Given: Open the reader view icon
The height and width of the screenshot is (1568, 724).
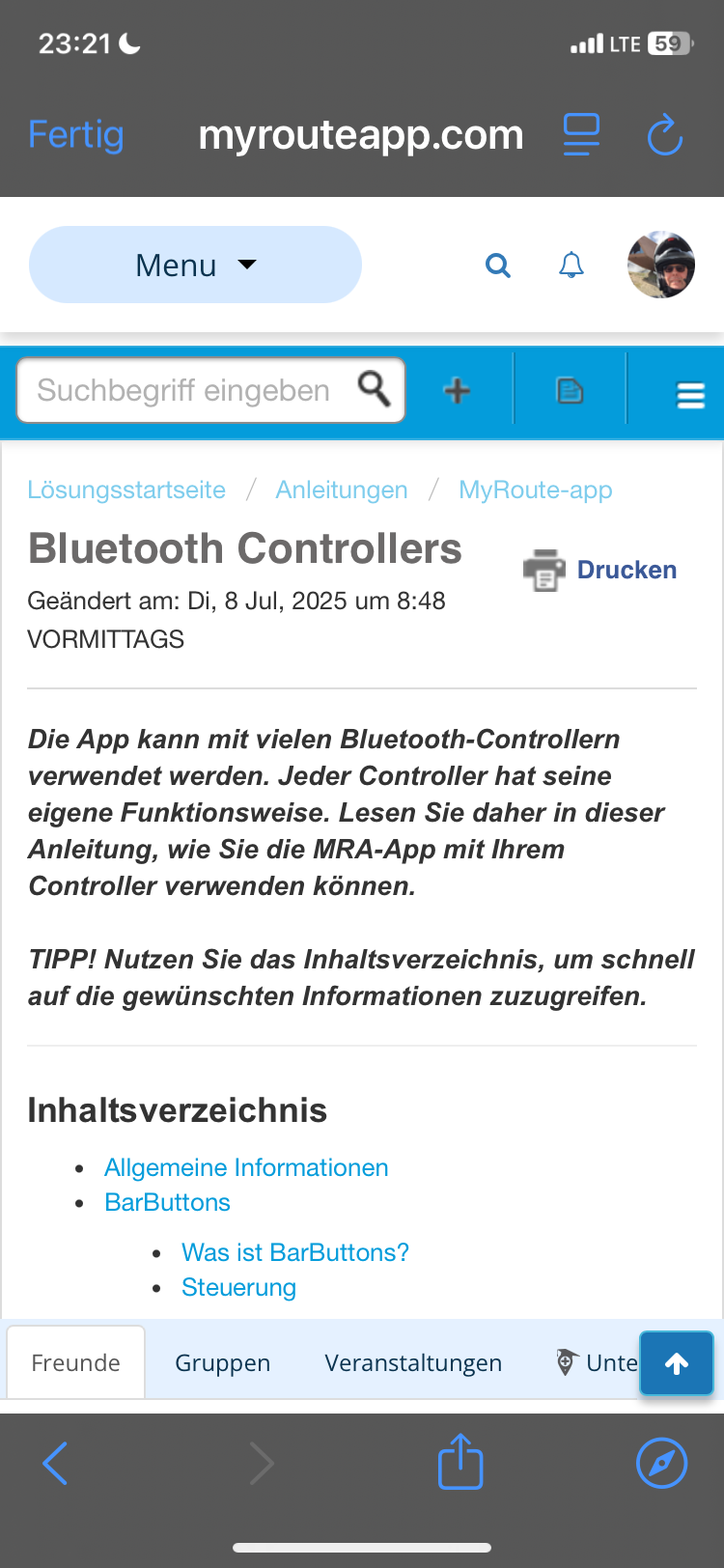Looking at the screenshot, I should click(x=581, y=135).
